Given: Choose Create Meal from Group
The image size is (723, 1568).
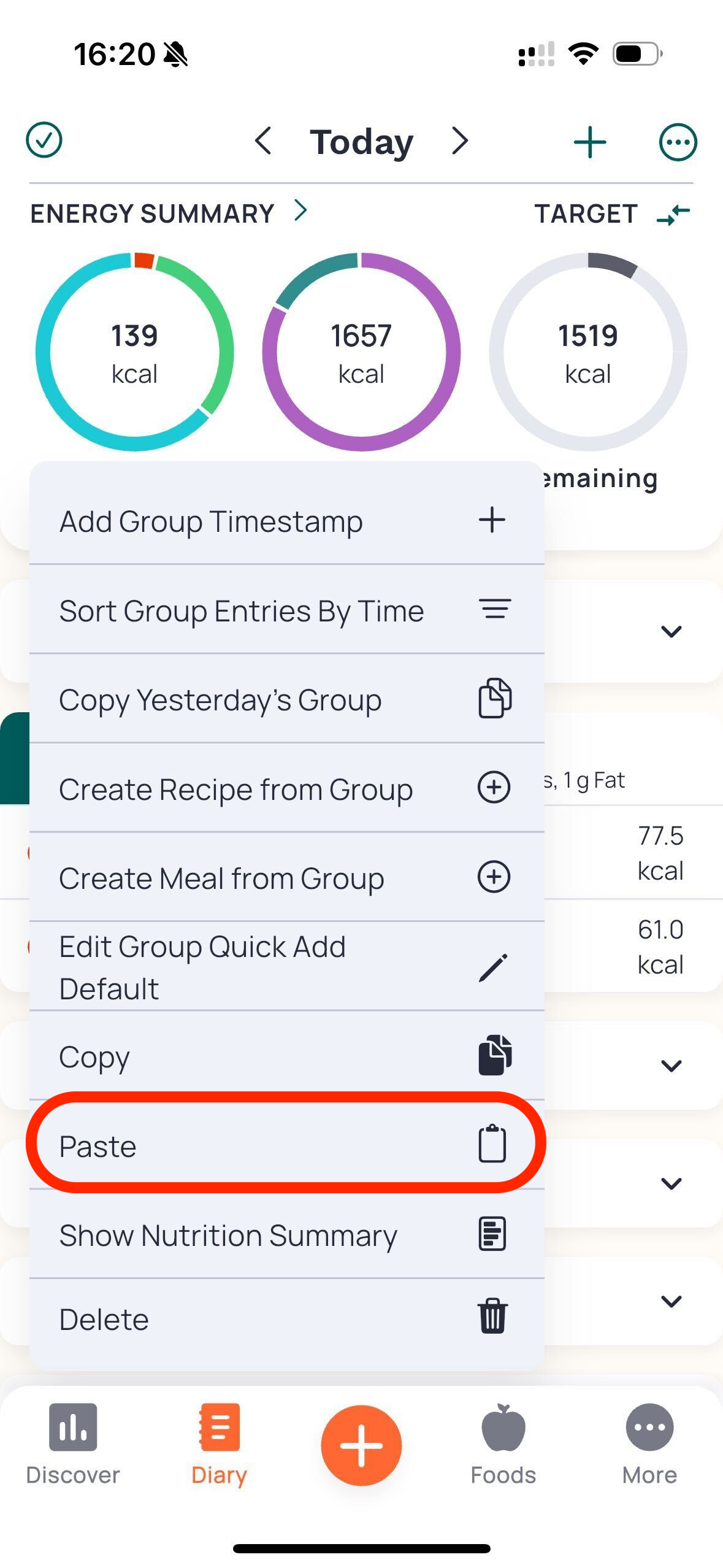Looking at the screenshot, I should tap(286, 877).
